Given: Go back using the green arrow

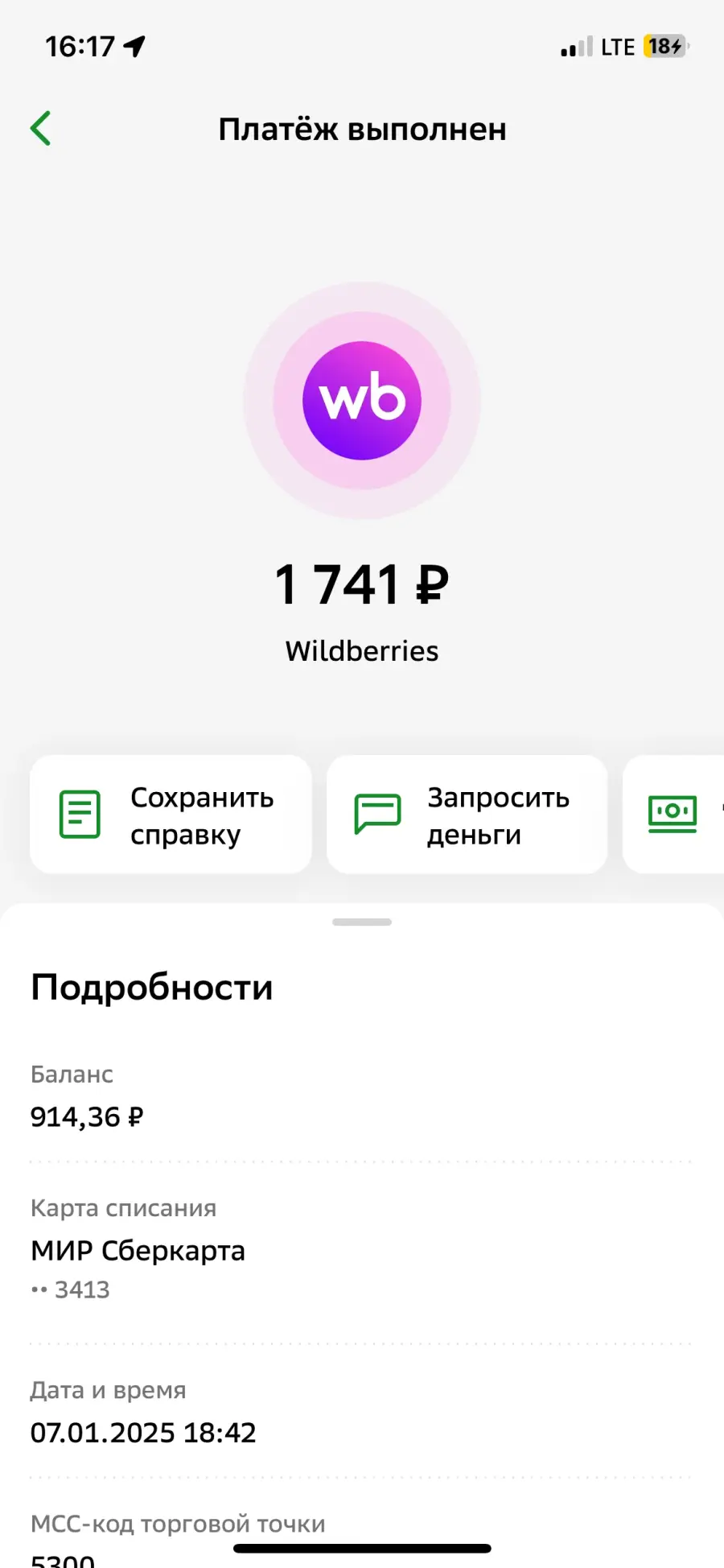Looking at the screenshot, I should click(x=41, y=129).
